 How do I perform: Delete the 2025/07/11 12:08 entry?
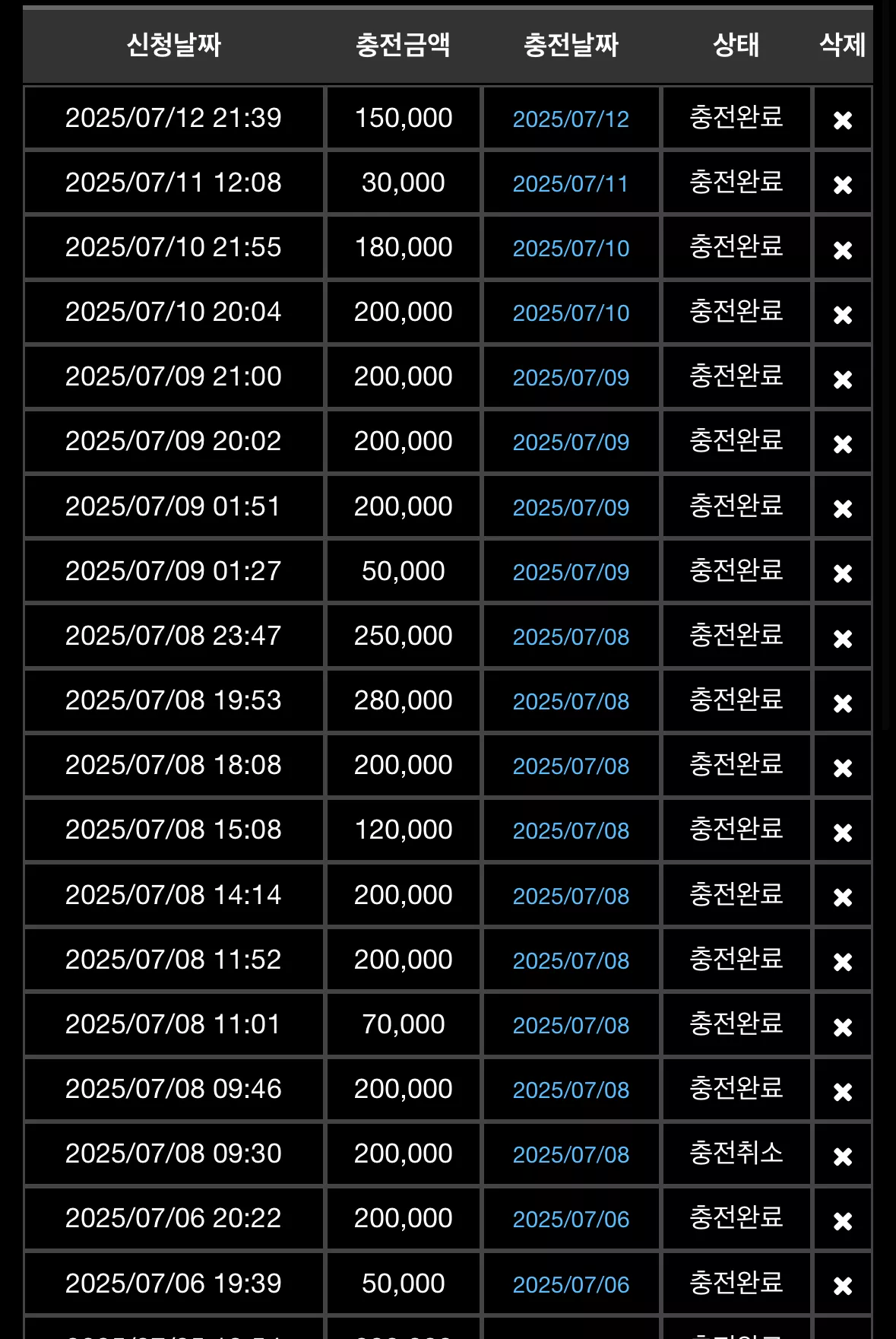click(842, 185)
